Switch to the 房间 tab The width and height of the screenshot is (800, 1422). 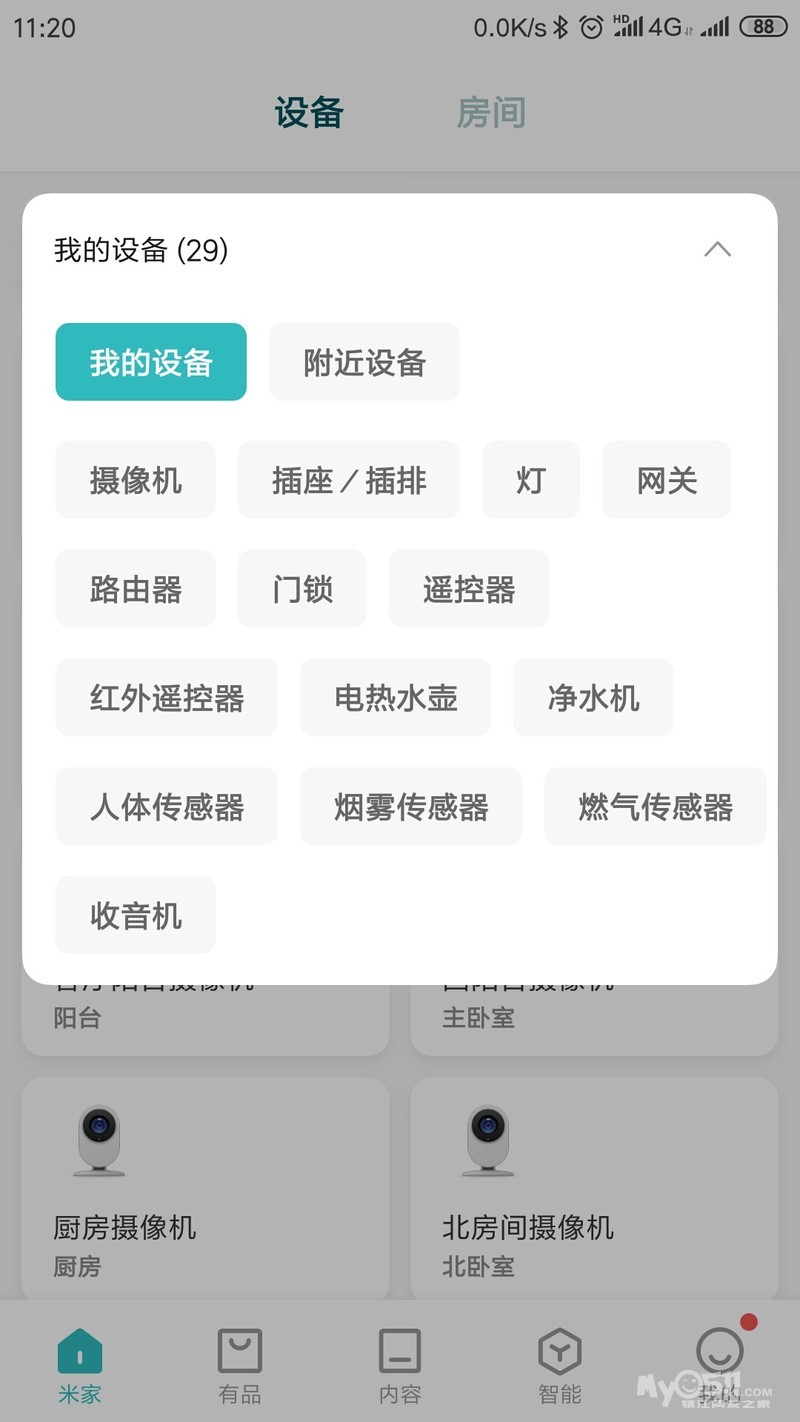tap(490, 112)
